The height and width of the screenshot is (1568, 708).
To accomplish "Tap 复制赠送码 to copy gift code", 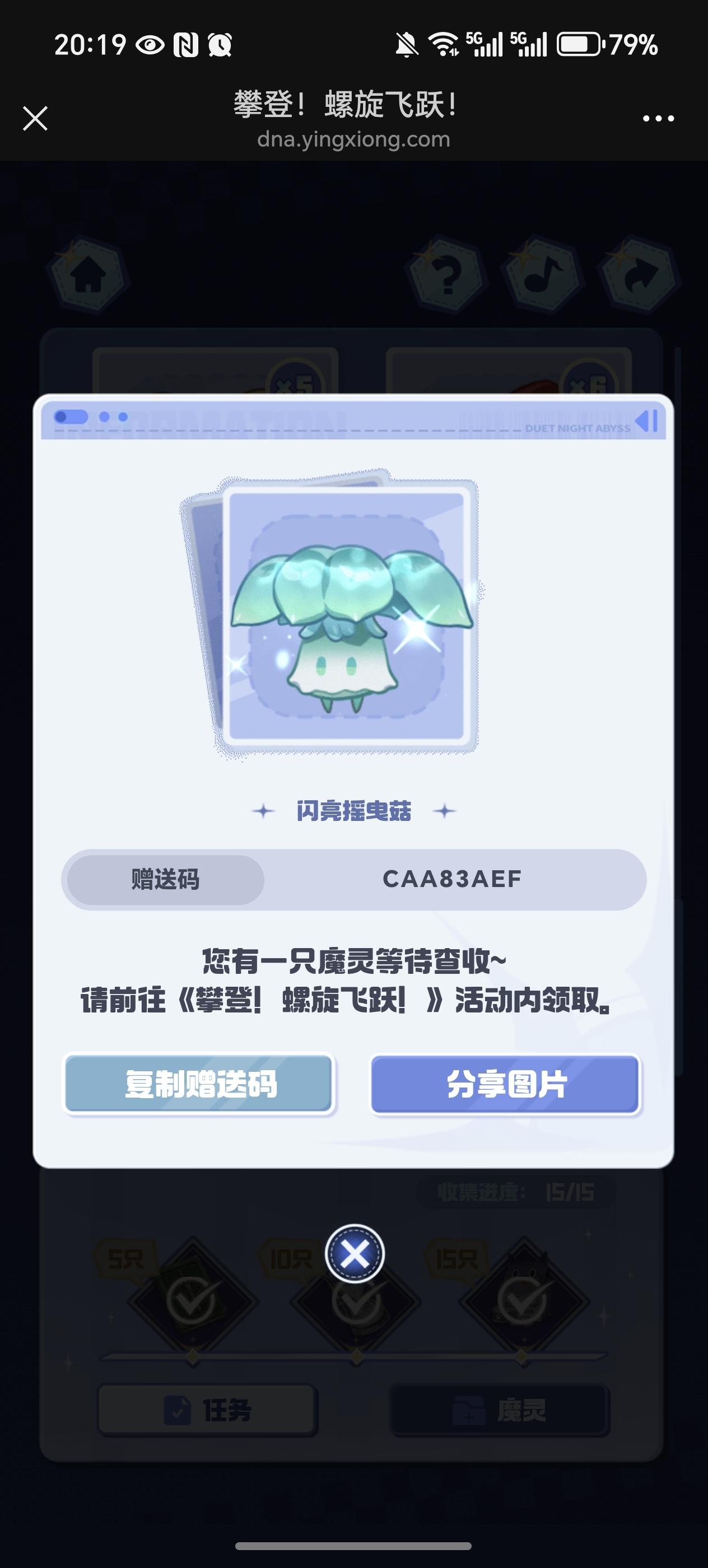I will 199,1084.
